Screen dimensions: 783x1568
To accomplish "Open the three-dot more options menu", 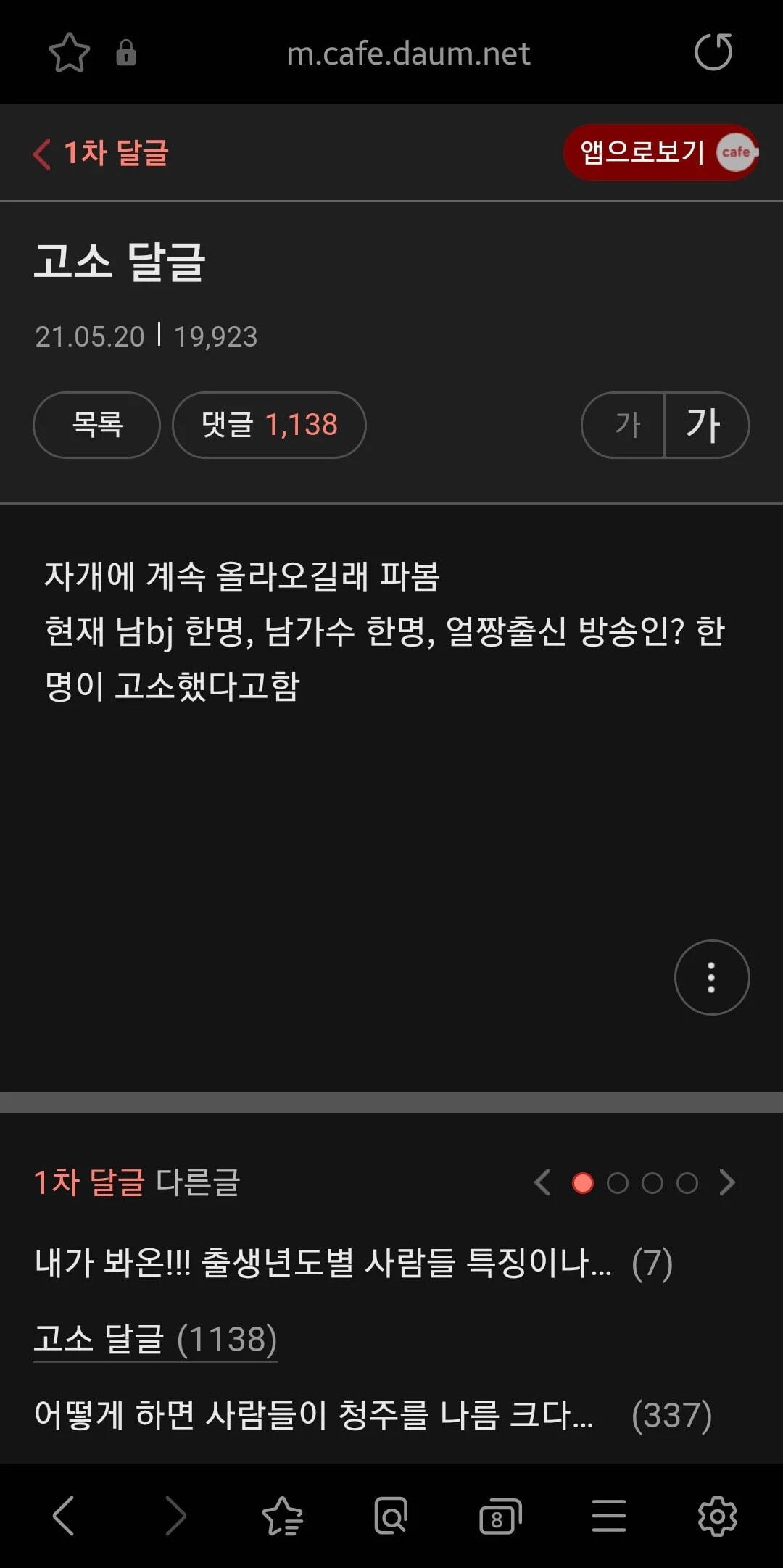I will pyautogui.click(x=711, y=977).
